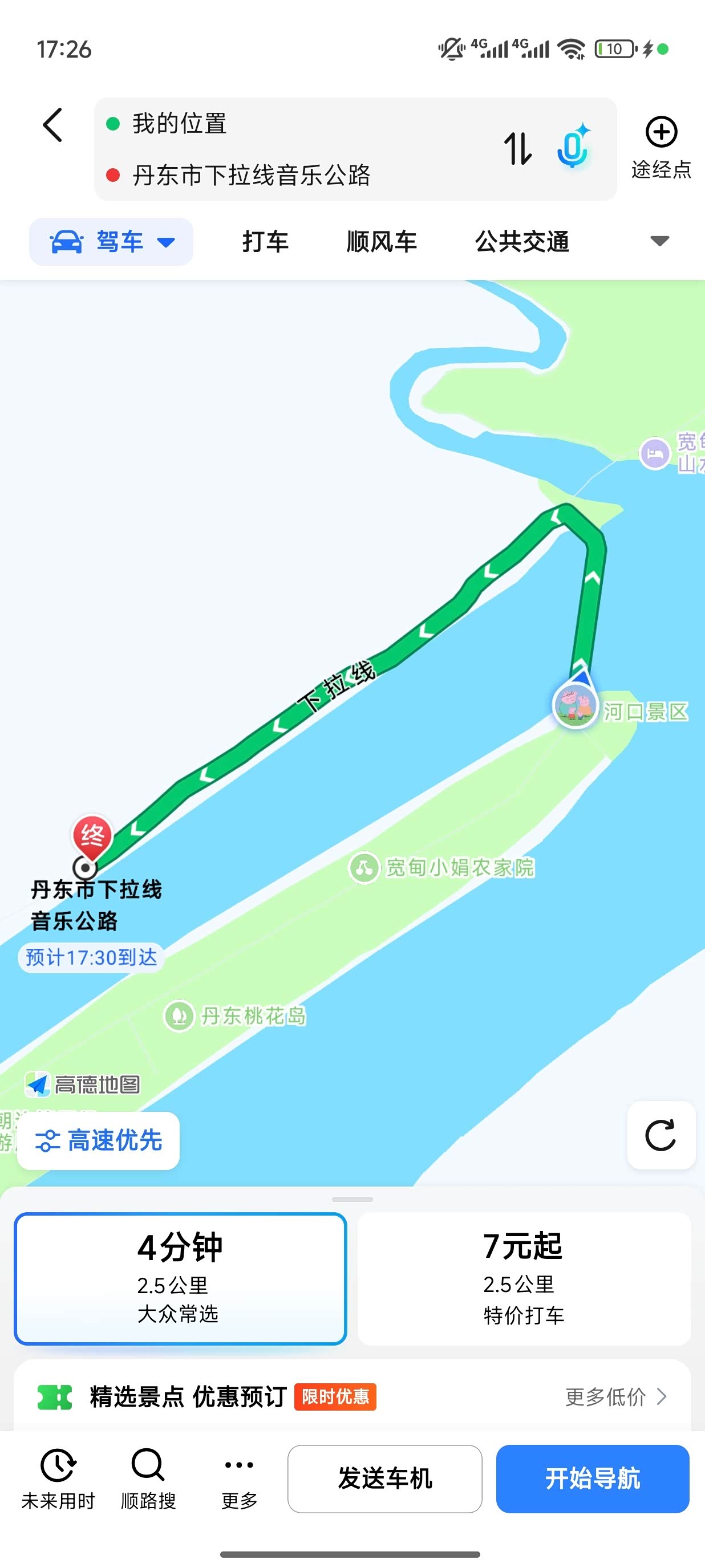The width and height of the screenshot is (705, 1568).
Task: Switch to the 公共交通 tab
Action: (x=522, y=242)
